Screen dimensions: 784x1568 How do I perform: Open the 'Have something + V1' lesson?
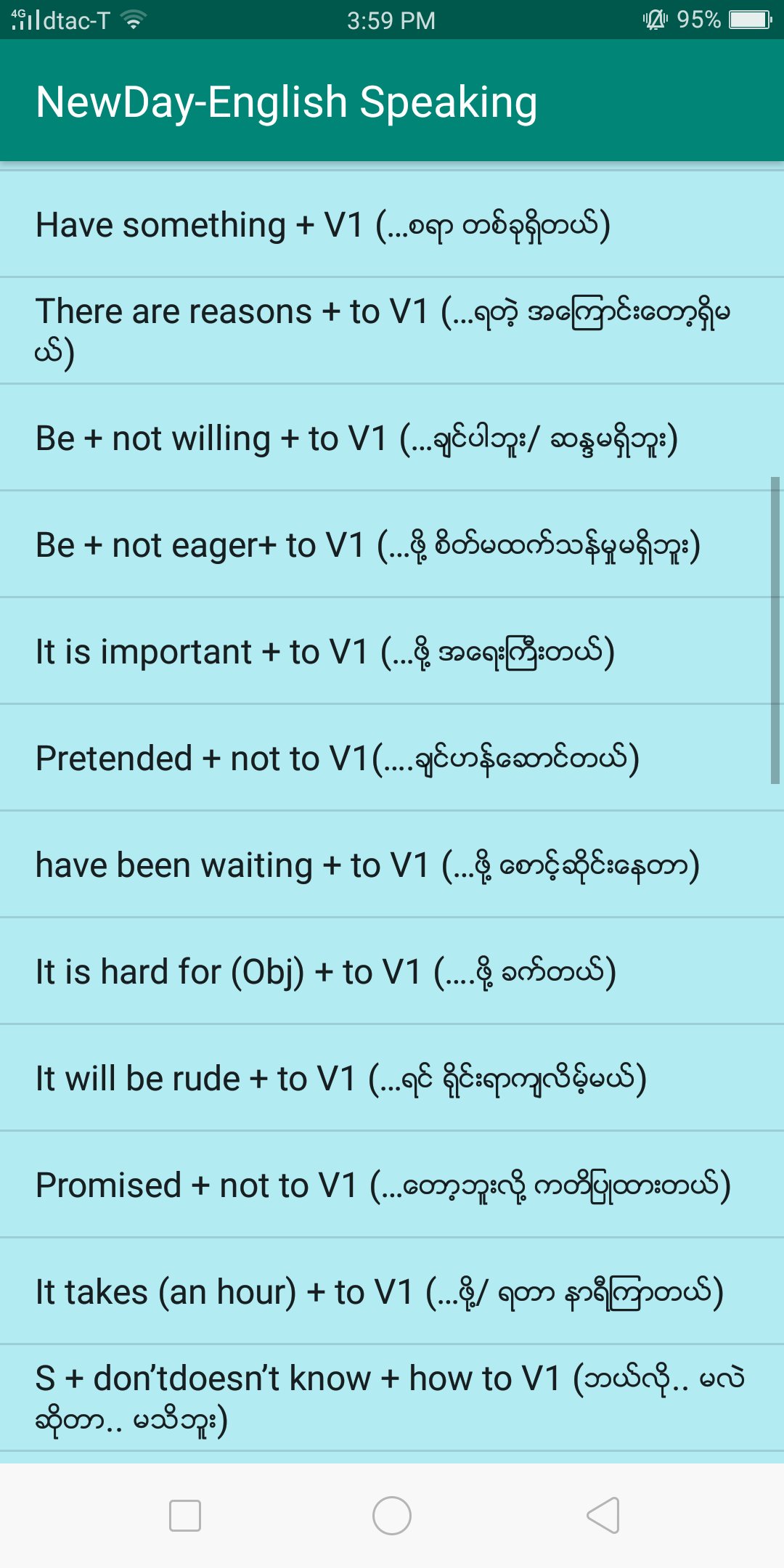392,224
